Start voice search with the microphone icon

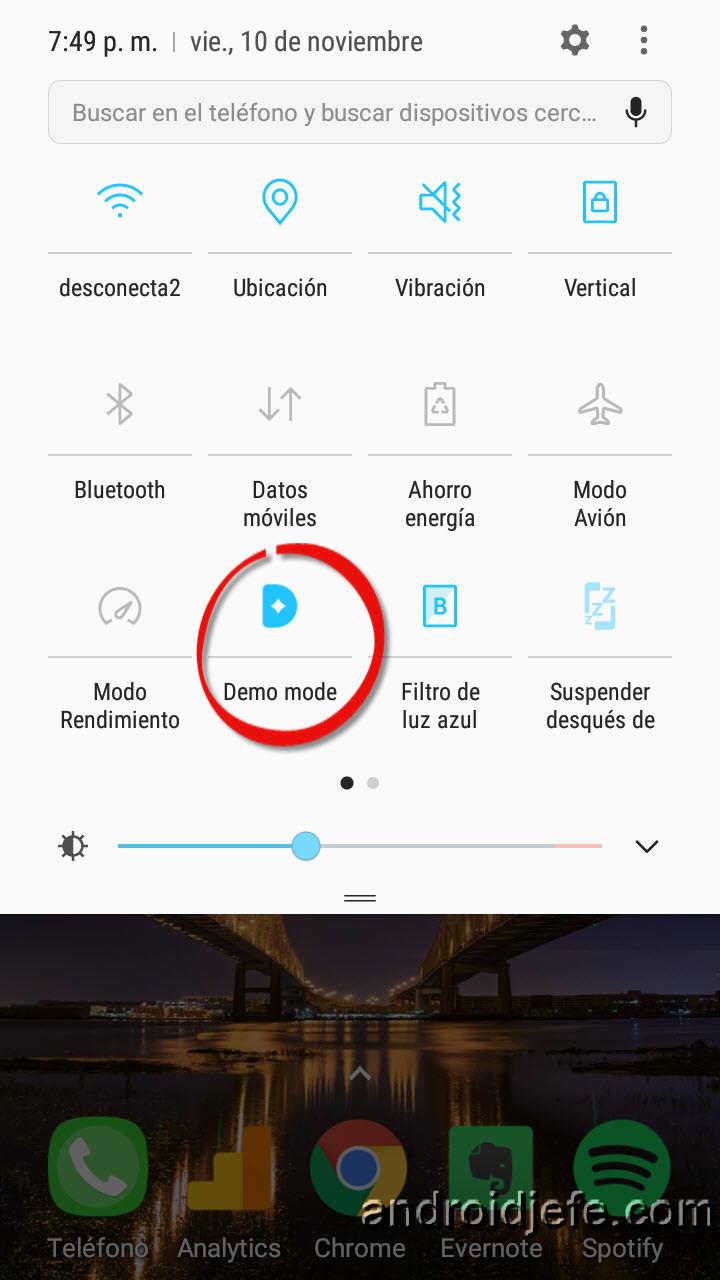pyautogui.click(x=636, y=113)
